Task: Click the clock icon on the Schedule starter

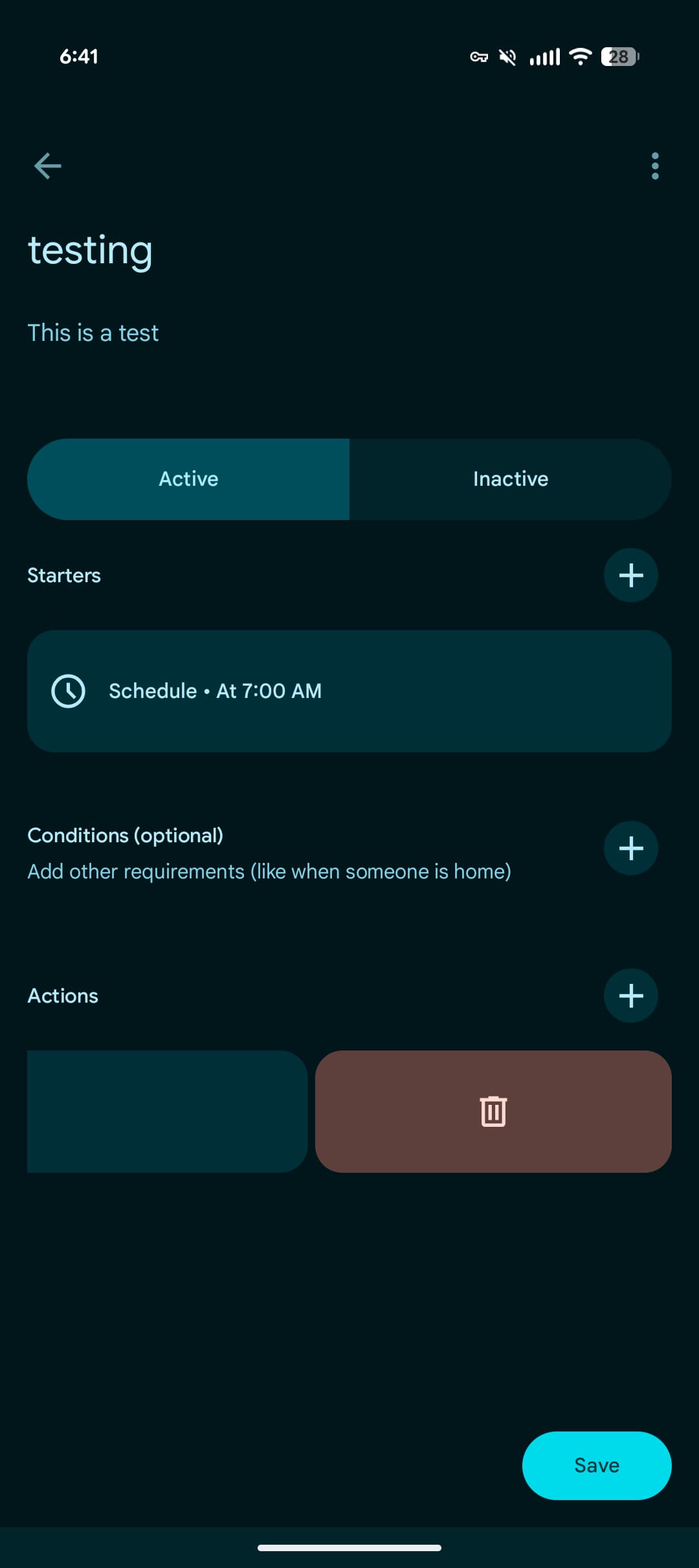Action: tap(69, 690)
